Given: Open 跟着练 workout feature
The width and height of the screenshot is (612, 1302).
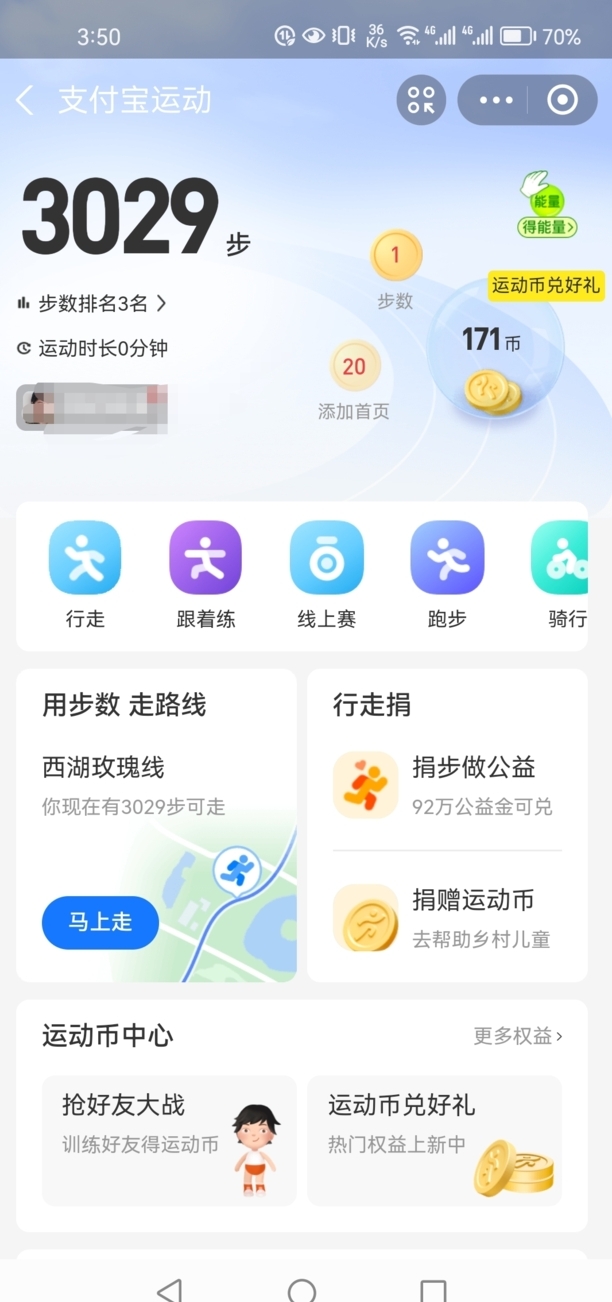Looking at the screenshot, I should [206, 575].
